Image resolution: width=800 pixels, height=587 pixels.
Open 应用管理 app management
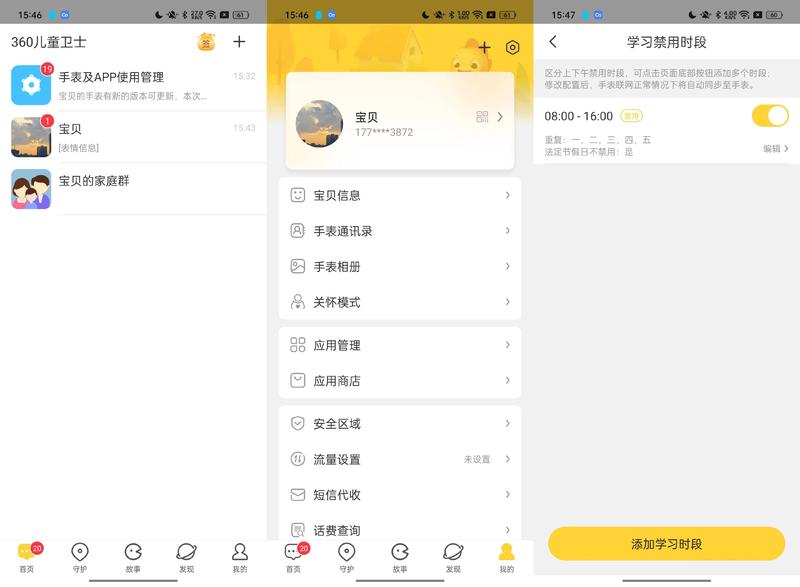pos(399,345)
